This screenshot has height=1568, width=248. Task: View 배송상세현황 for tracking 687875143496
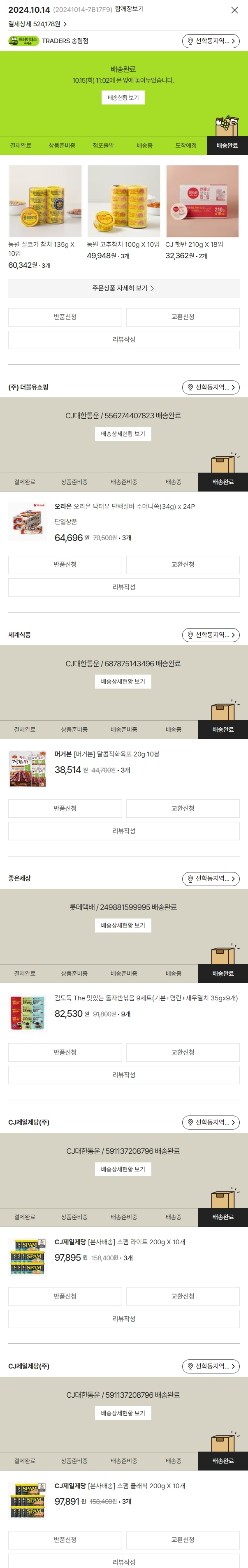tap(123, 682)
